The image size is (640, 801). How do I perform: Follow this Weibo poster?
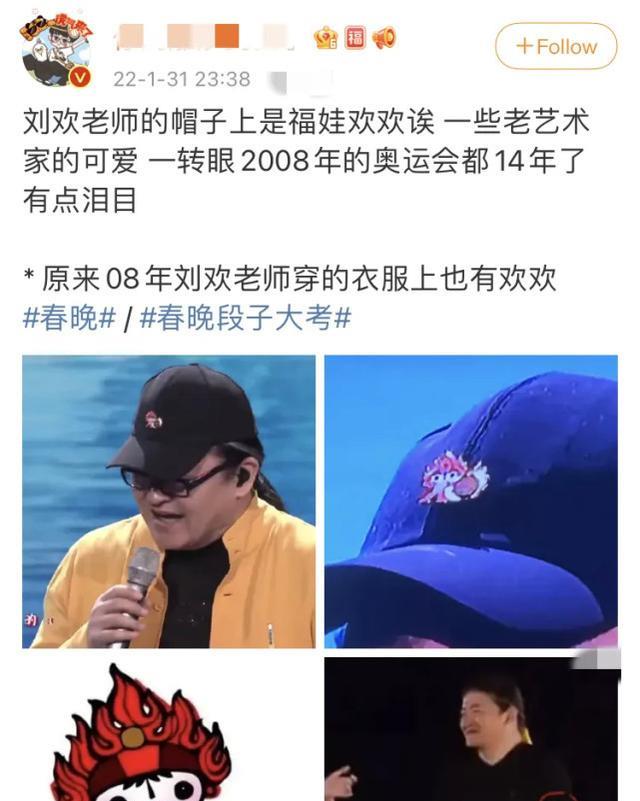point(555,46)
